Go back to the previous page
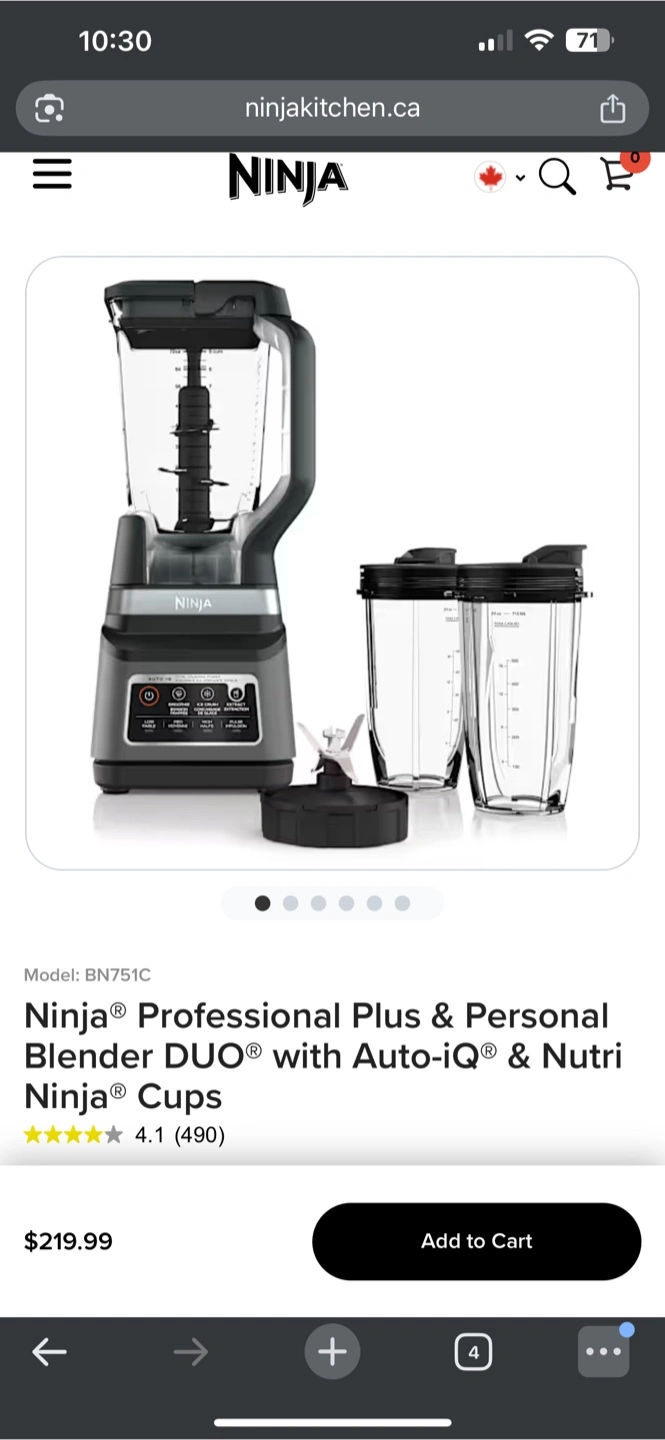Viewport: 665px width, 1440px height. pos(49,1353)
